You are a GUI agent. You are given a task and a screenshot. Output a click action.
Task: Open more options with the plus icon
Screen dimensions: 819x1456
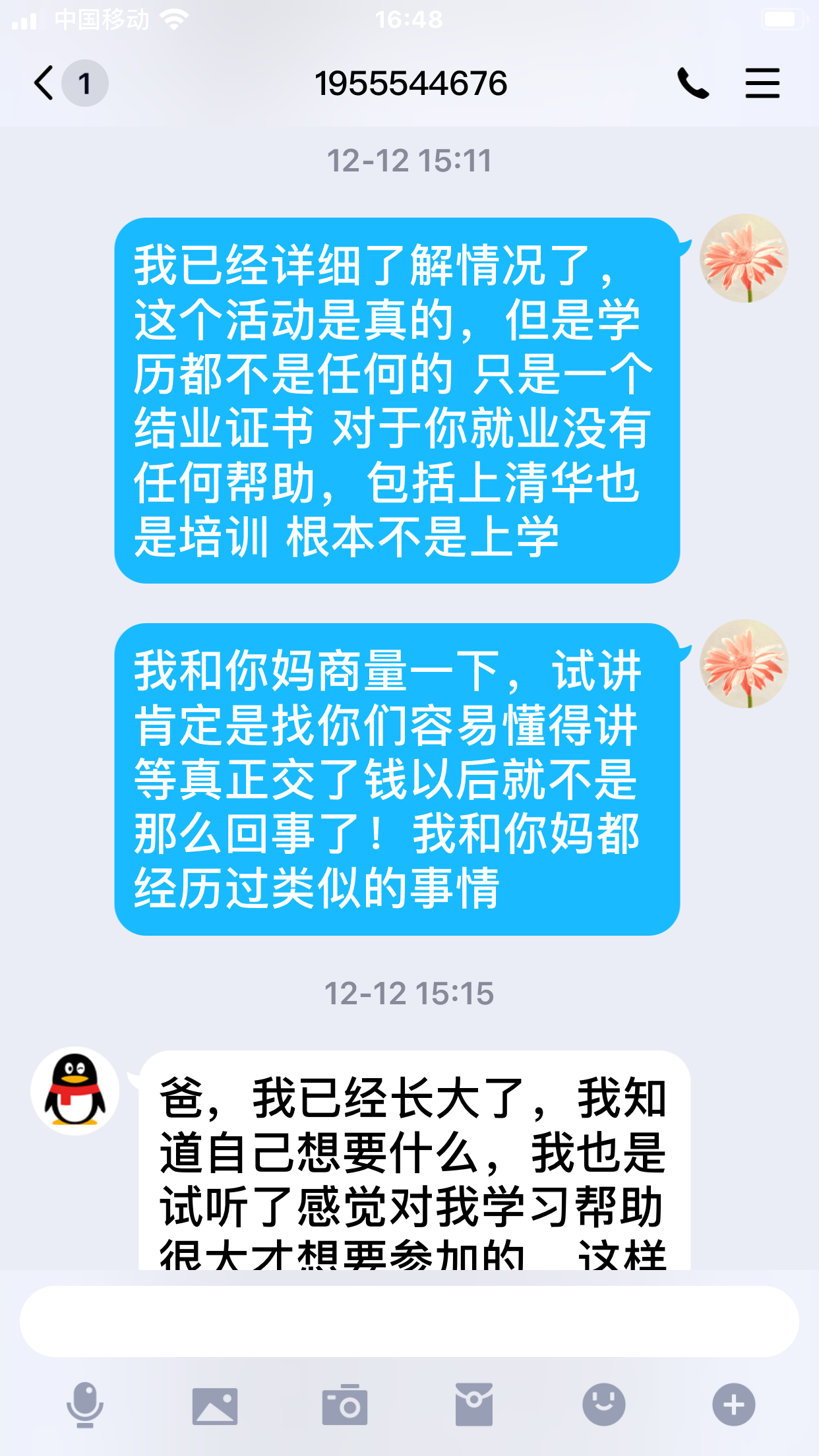[733, 1405]
